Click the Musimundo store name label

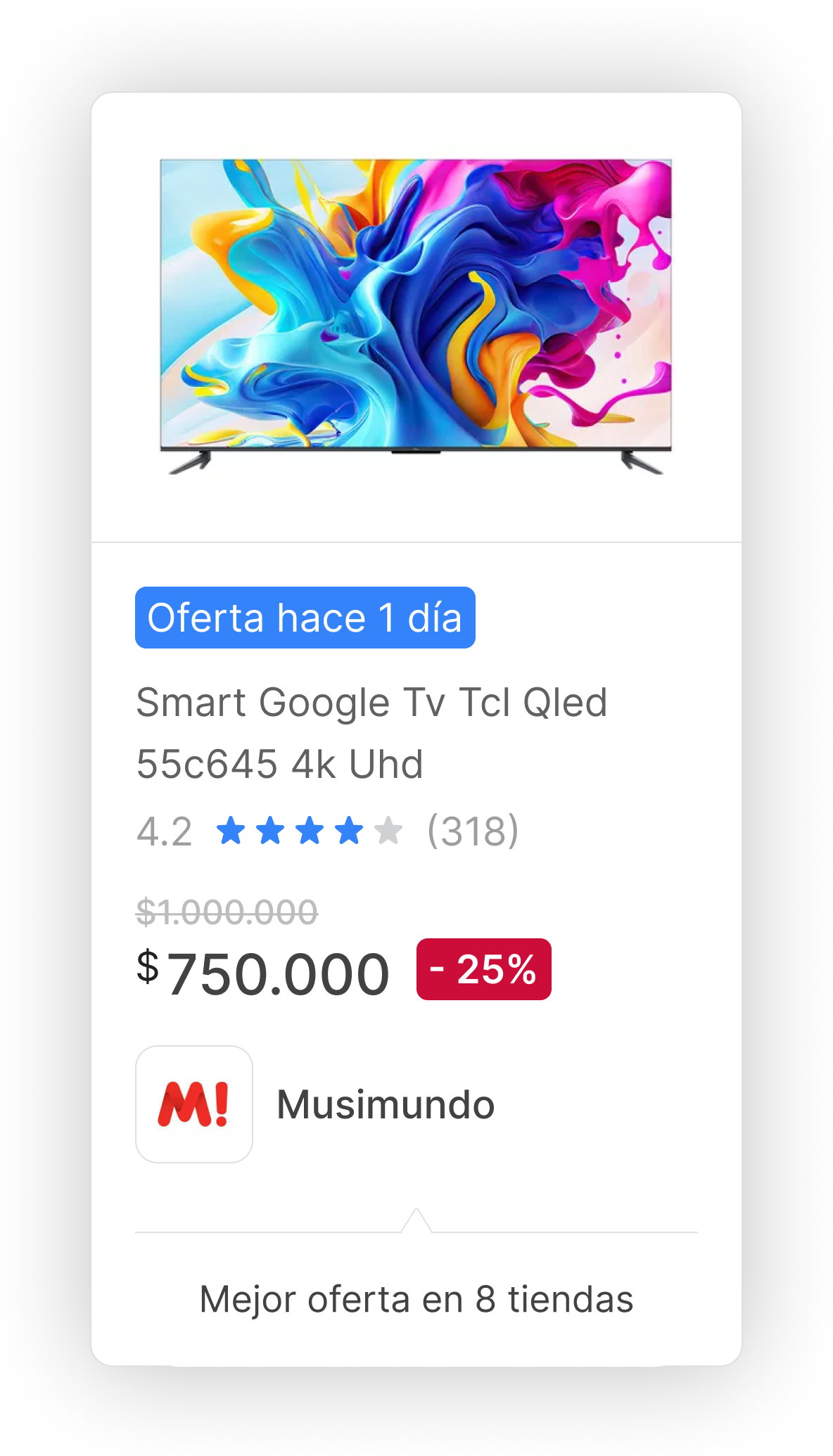384,1104
